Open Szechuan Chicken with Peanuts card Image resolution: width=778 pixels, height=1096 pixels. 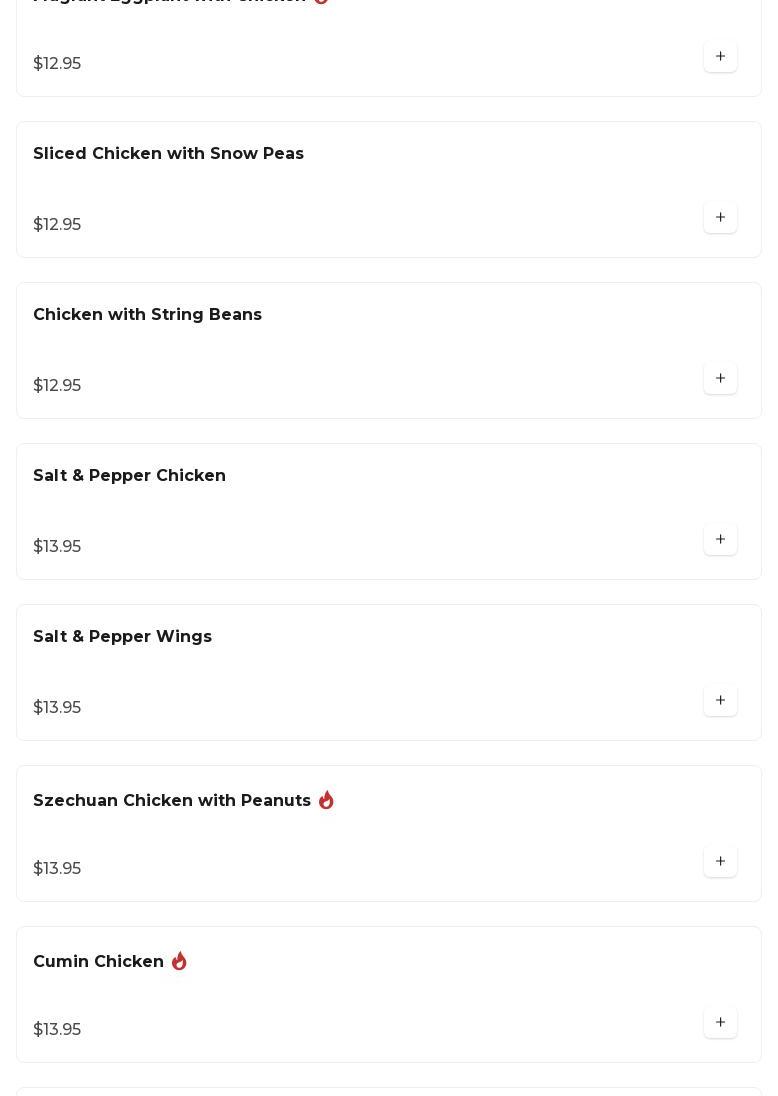tap(172, 801)
